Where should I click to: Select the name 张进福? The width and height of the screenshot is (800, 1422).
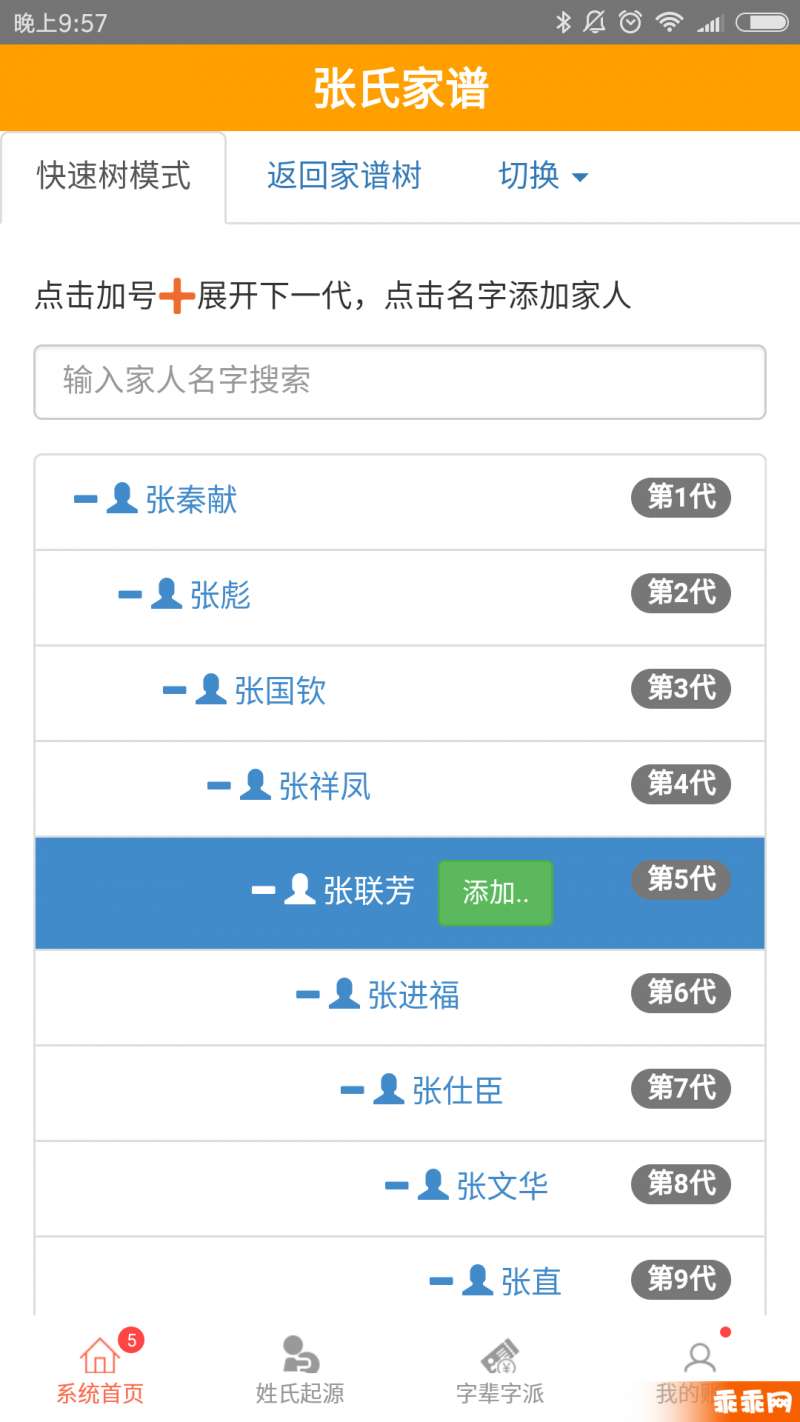point(413,995)
